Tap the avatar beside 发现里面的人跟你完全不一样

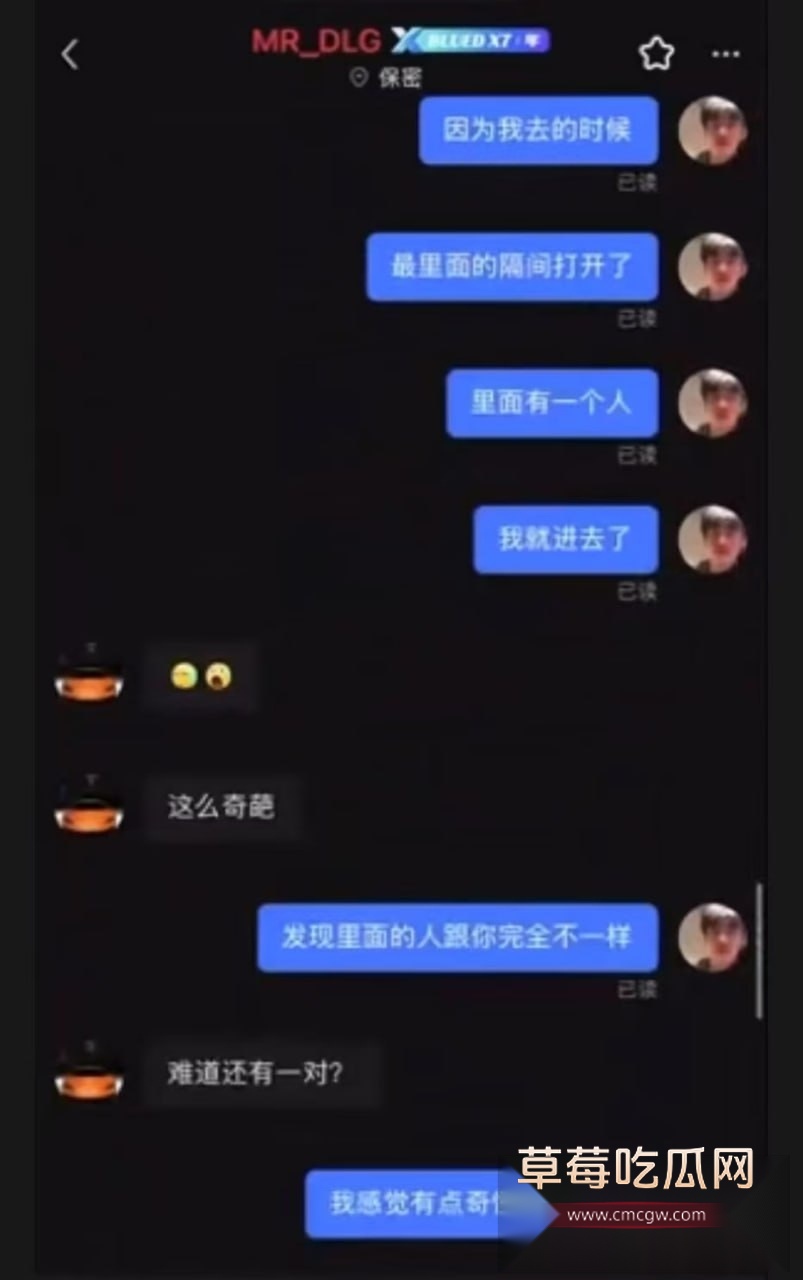click(714, 937)
